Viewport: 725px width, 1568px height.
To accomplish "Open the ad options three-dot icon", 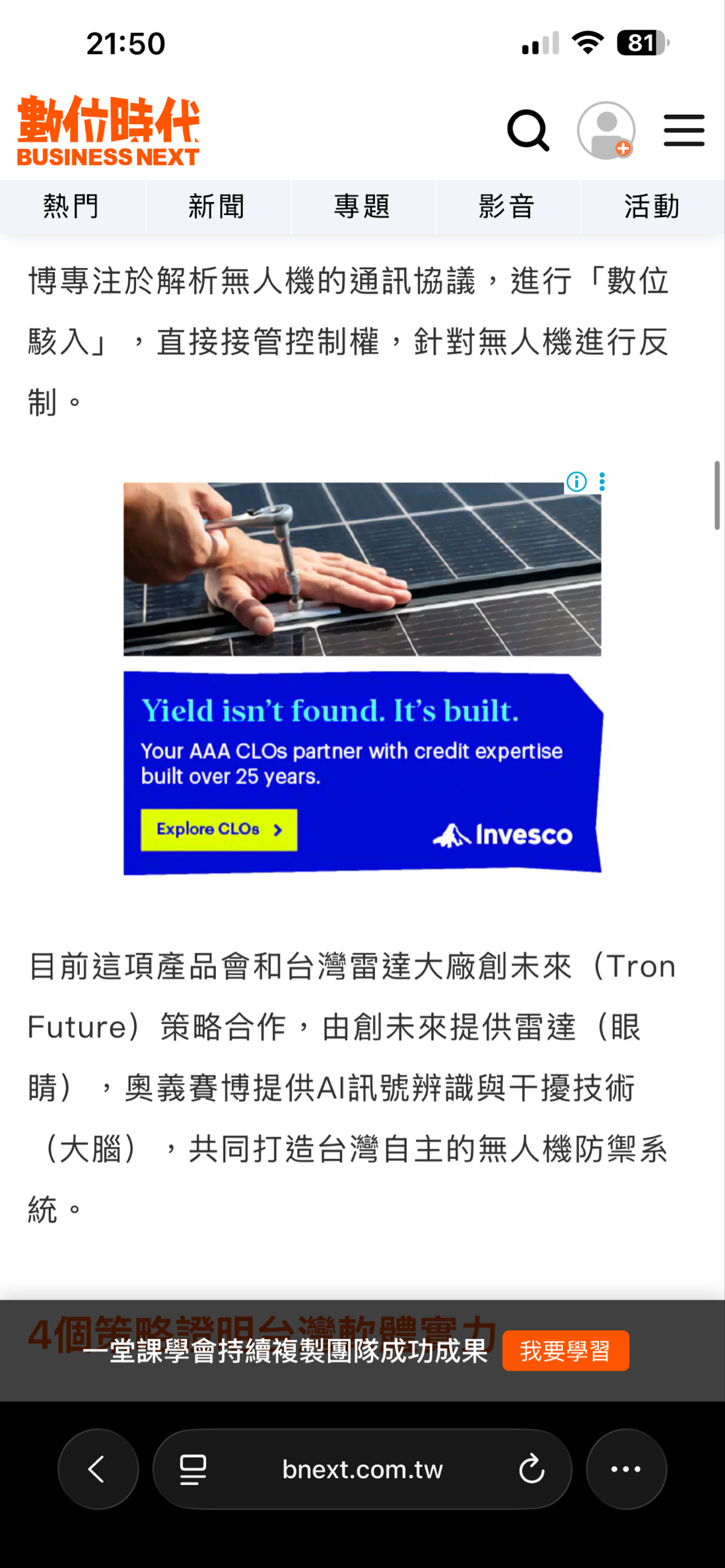I will [x=602, y=482].
